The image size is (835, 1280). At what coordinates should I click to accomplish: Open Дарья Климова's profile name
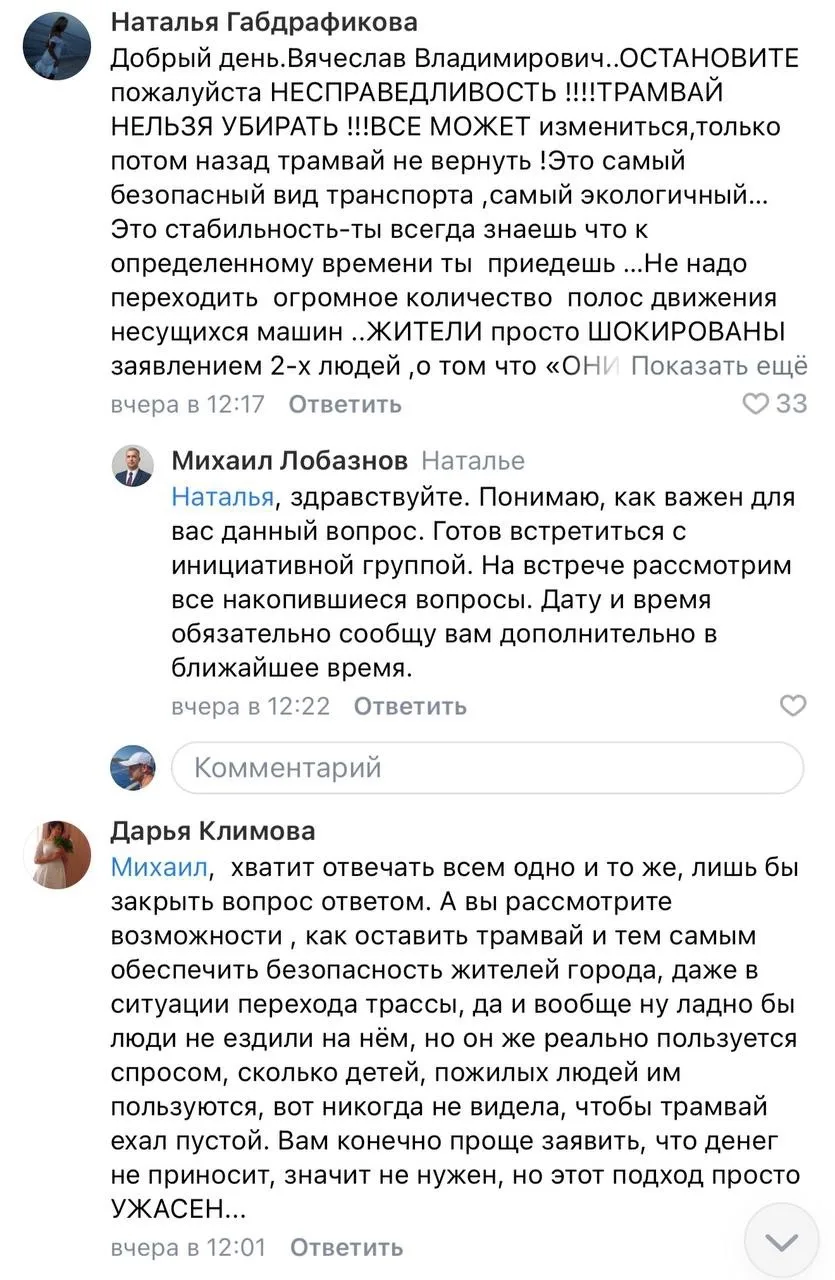click(213, 831)
